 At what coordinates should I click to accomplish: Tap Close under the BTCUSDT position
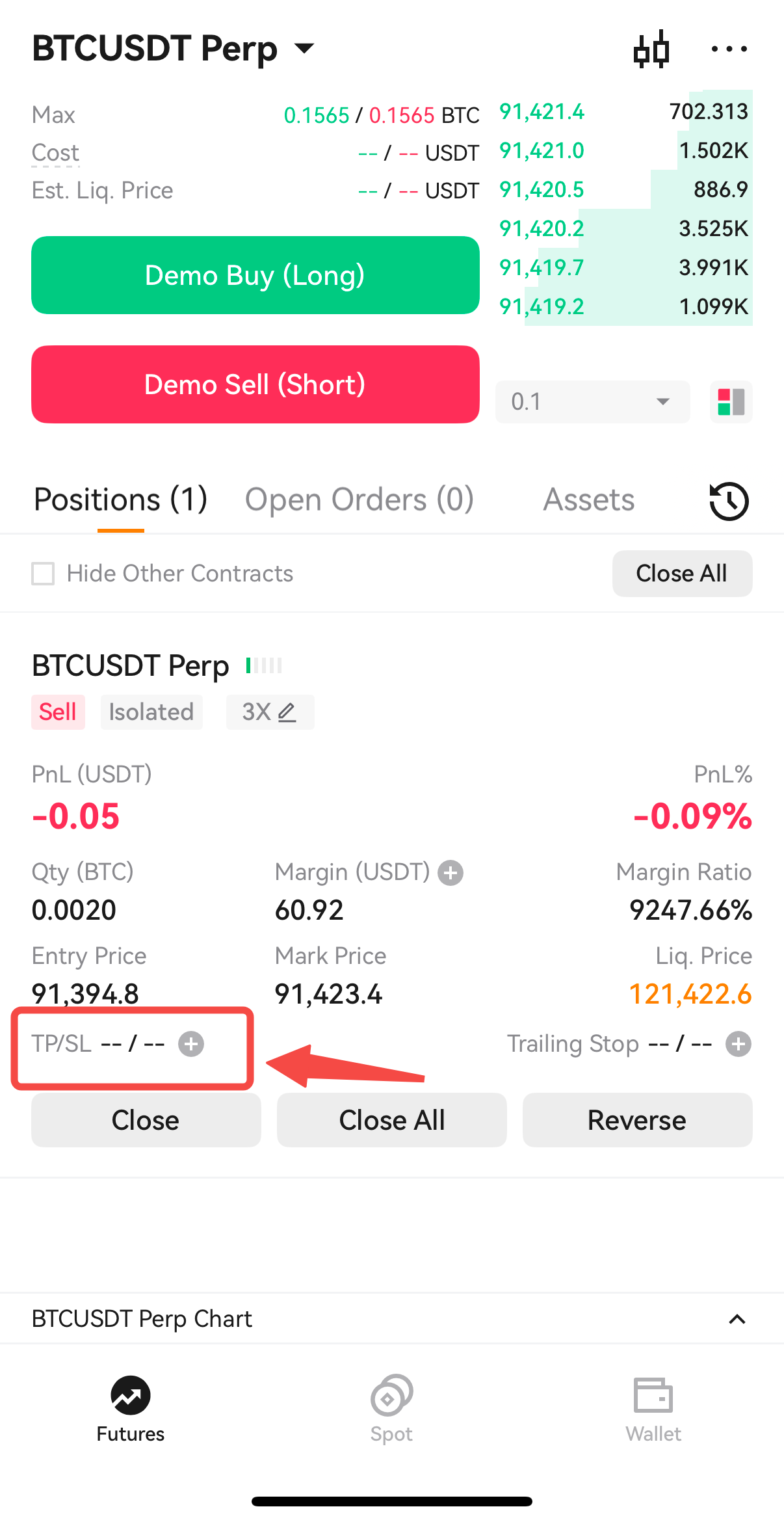[x=146, y=1120]
